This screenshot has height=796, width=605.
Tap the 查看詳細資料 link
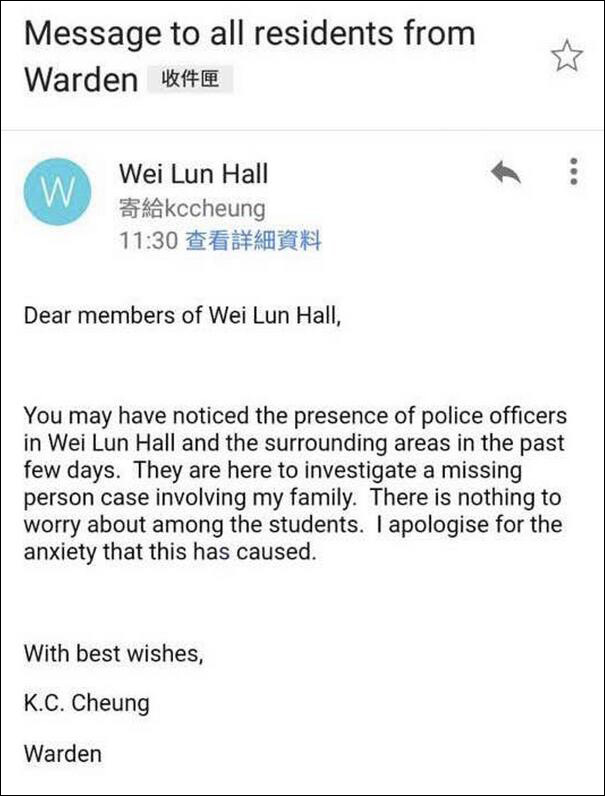(253, 241)
